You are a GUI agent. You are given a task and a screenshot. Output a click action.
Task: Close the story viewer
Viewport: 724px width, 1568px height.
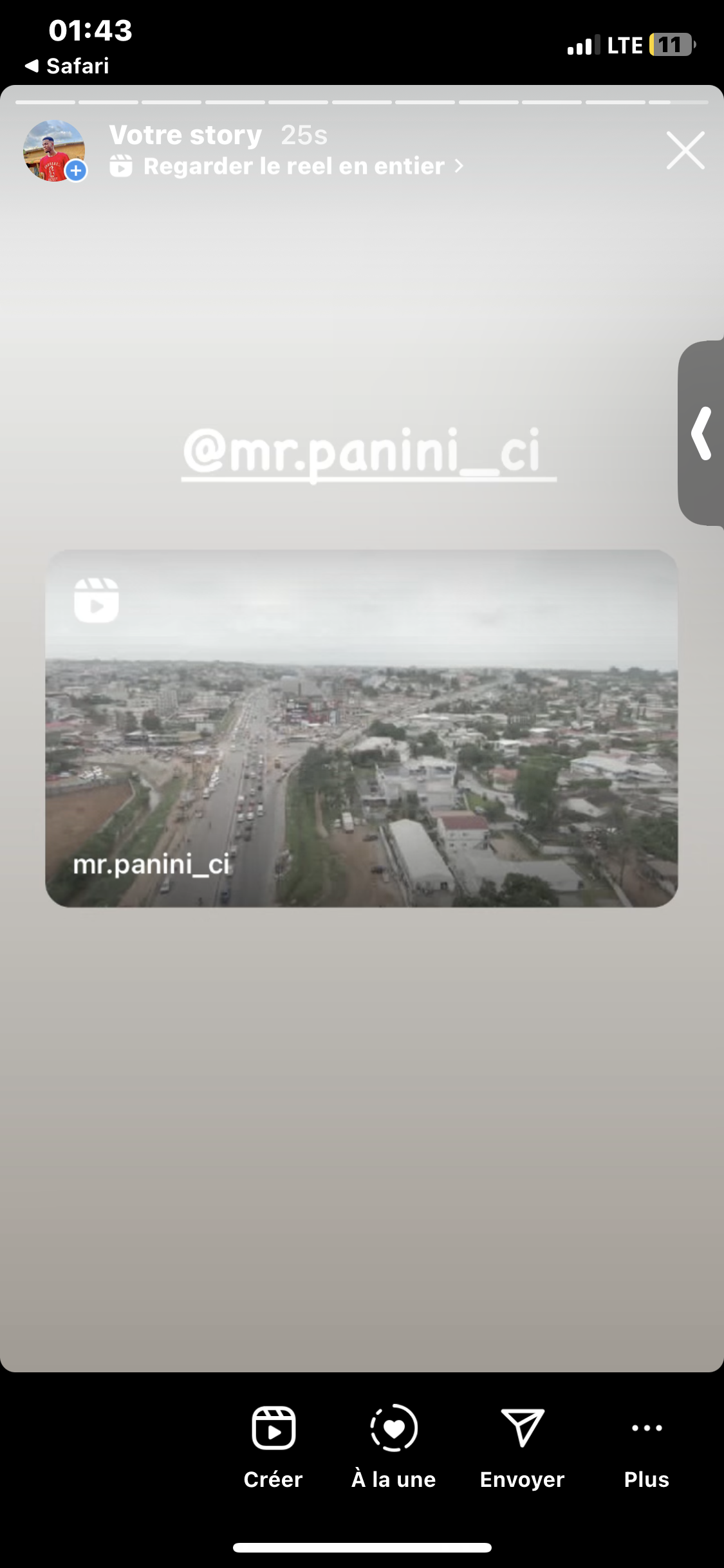[x=685, y=151]
